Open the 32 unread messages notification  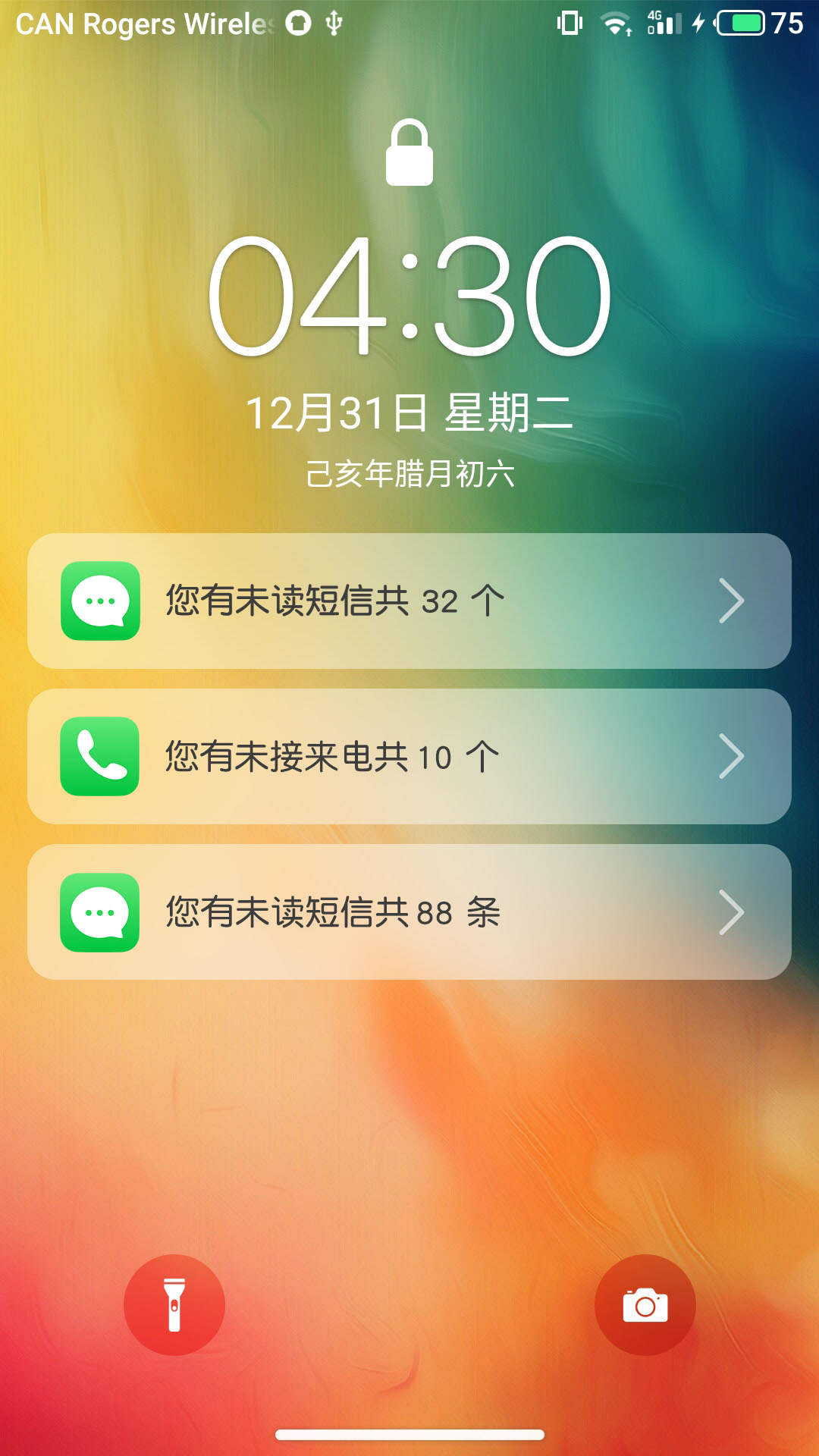point(409,601)
